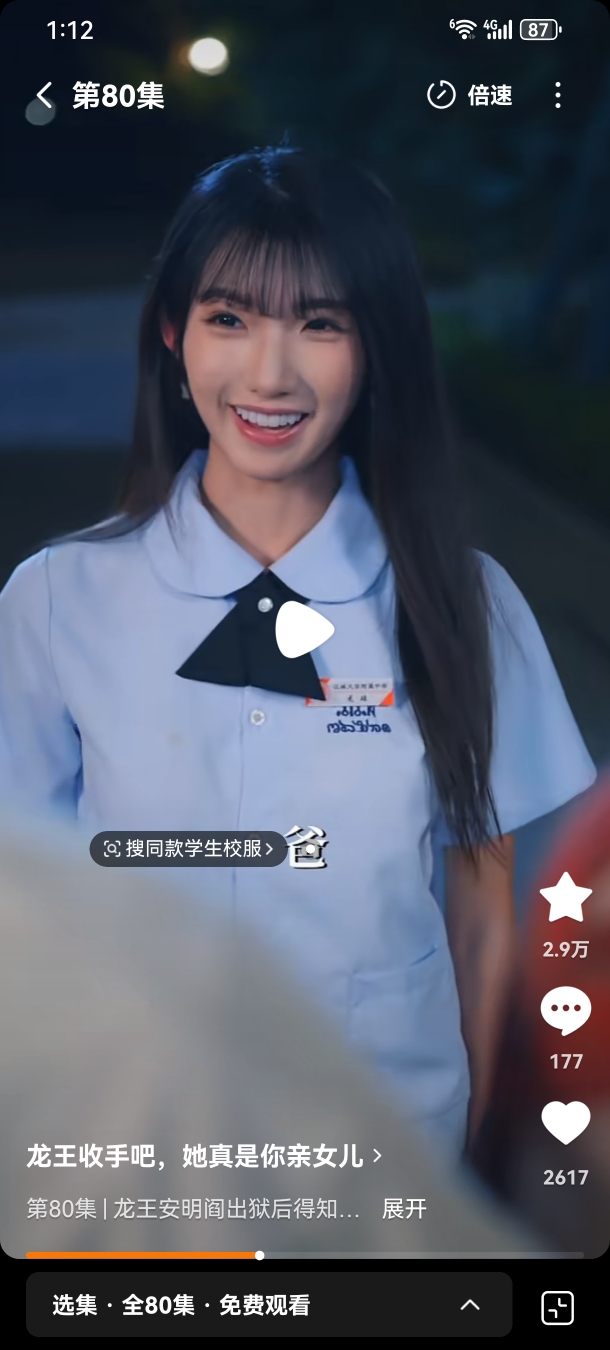Viewport: 610px width, 1350px height.
Task: Go back from episode 80
Action: coord(44,96)
